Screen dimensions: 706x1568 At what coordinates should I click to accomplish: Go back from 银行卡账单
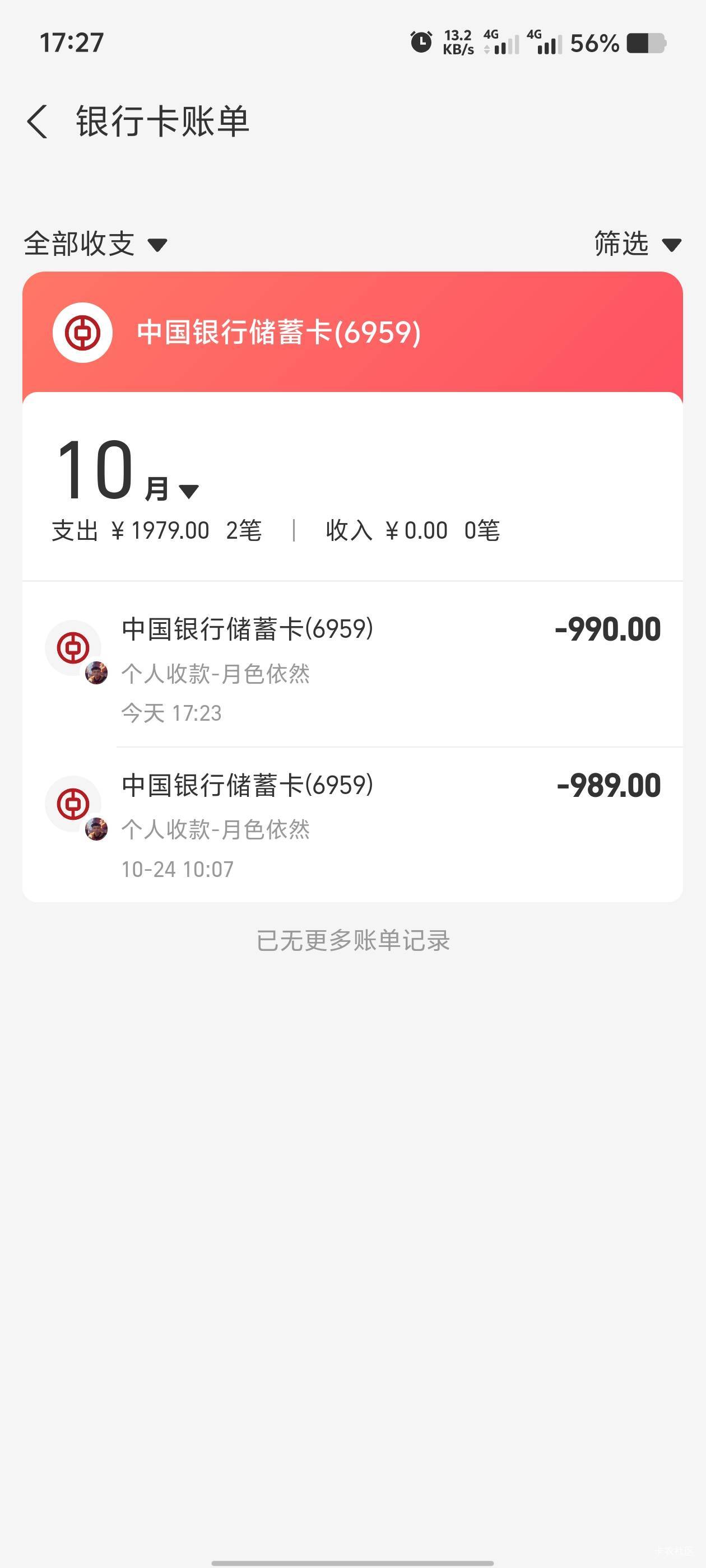38,122
